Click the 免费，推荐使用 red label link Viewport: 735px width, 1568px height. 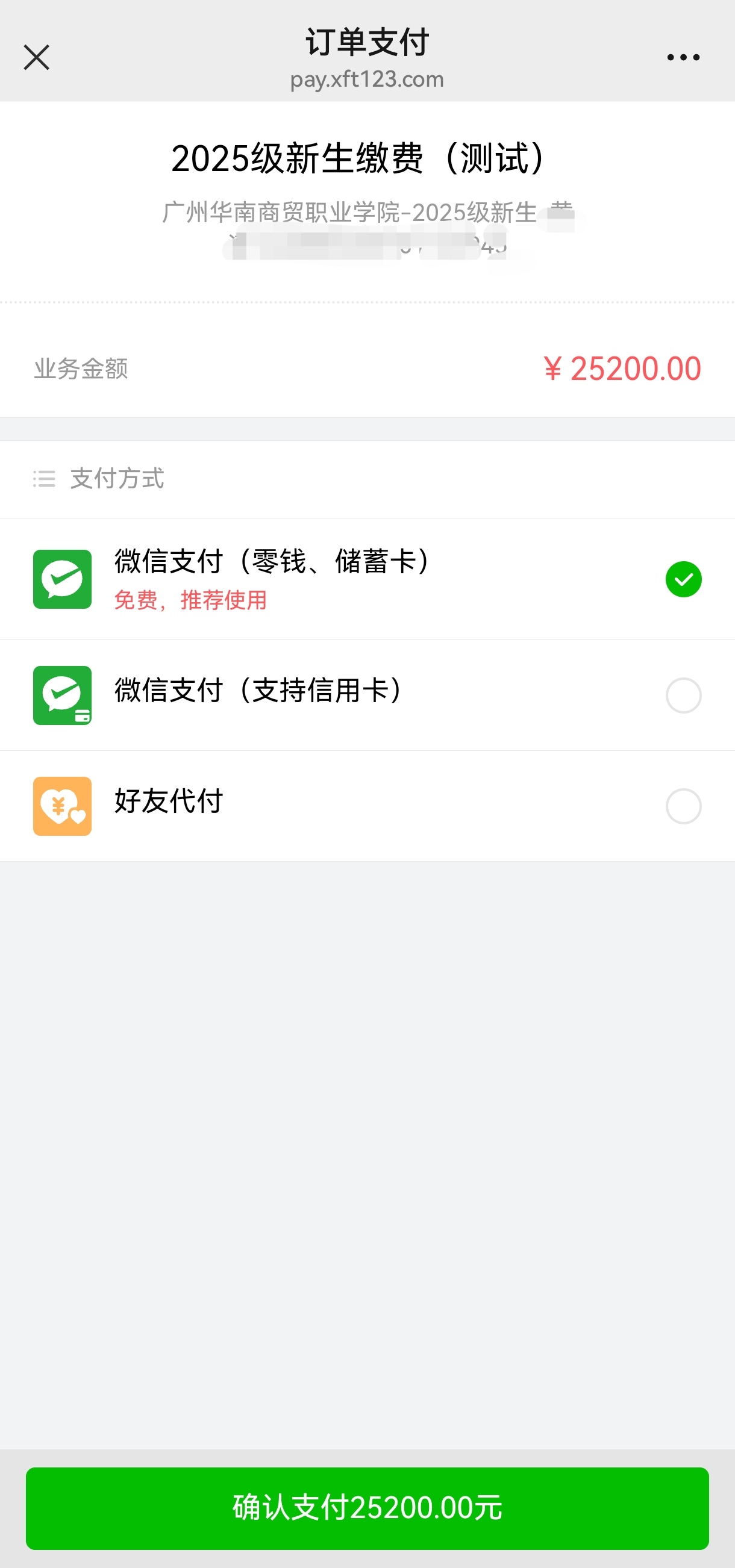[191, 602]
